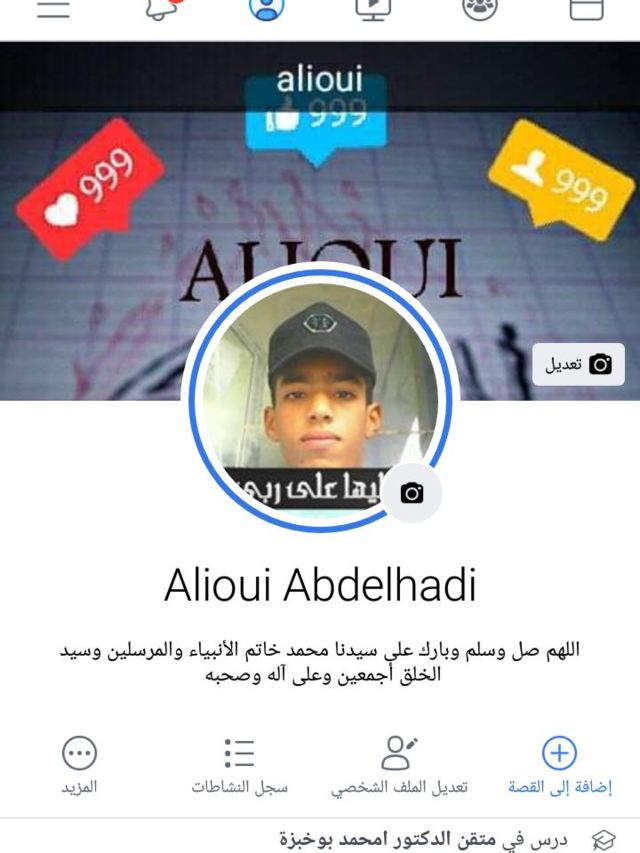Image resolution: width=640 pixels, height=853 pixels.
Task: Open المزيد more options
Action: [x=79, y=765]
